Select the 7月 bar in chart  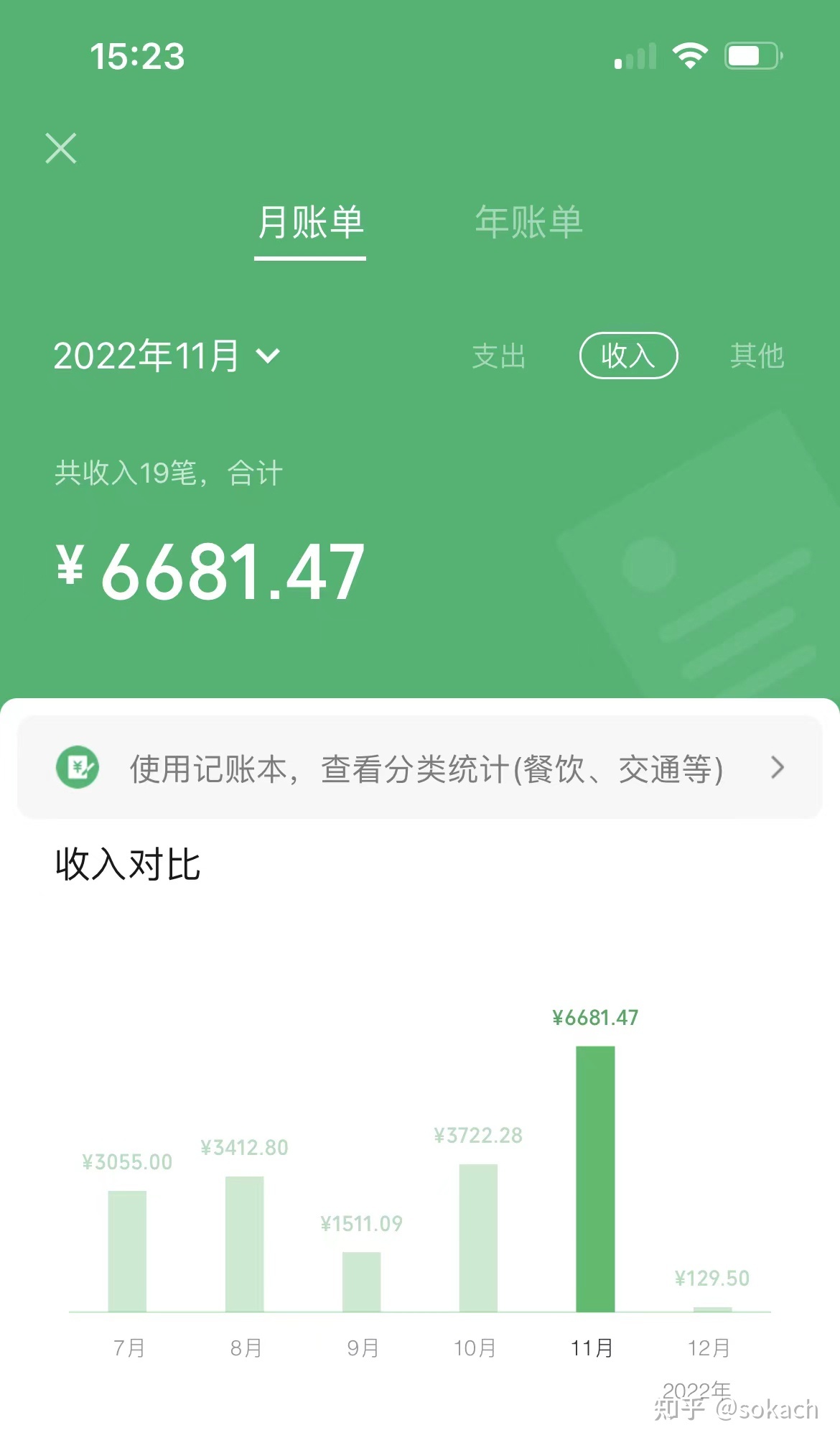click(127, 1251)
